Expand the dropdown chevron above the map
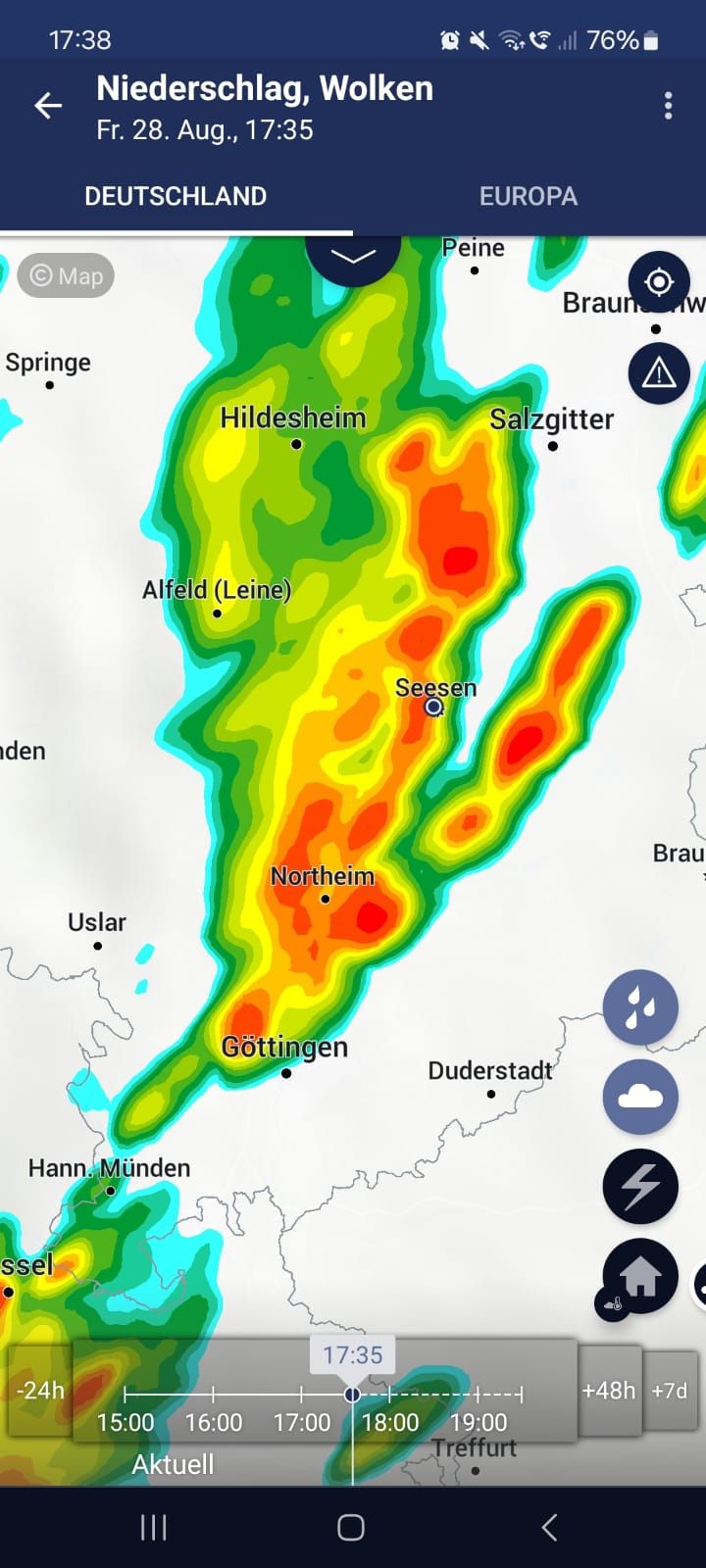The height and width of the screenshot is (1568, 706). tap(353, 257)
